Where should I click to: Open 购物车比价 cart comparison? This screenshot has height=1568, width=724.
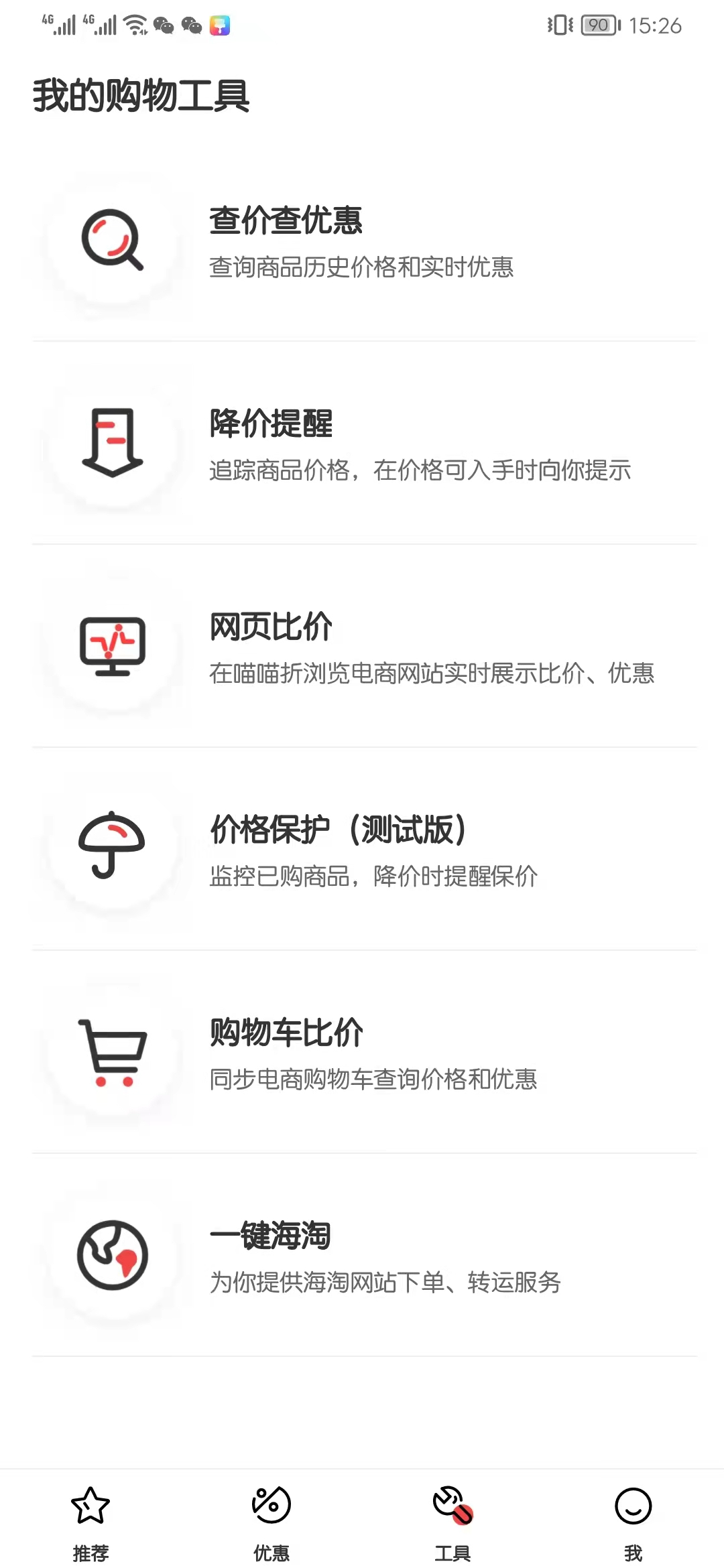click(x=362, y=1052)
